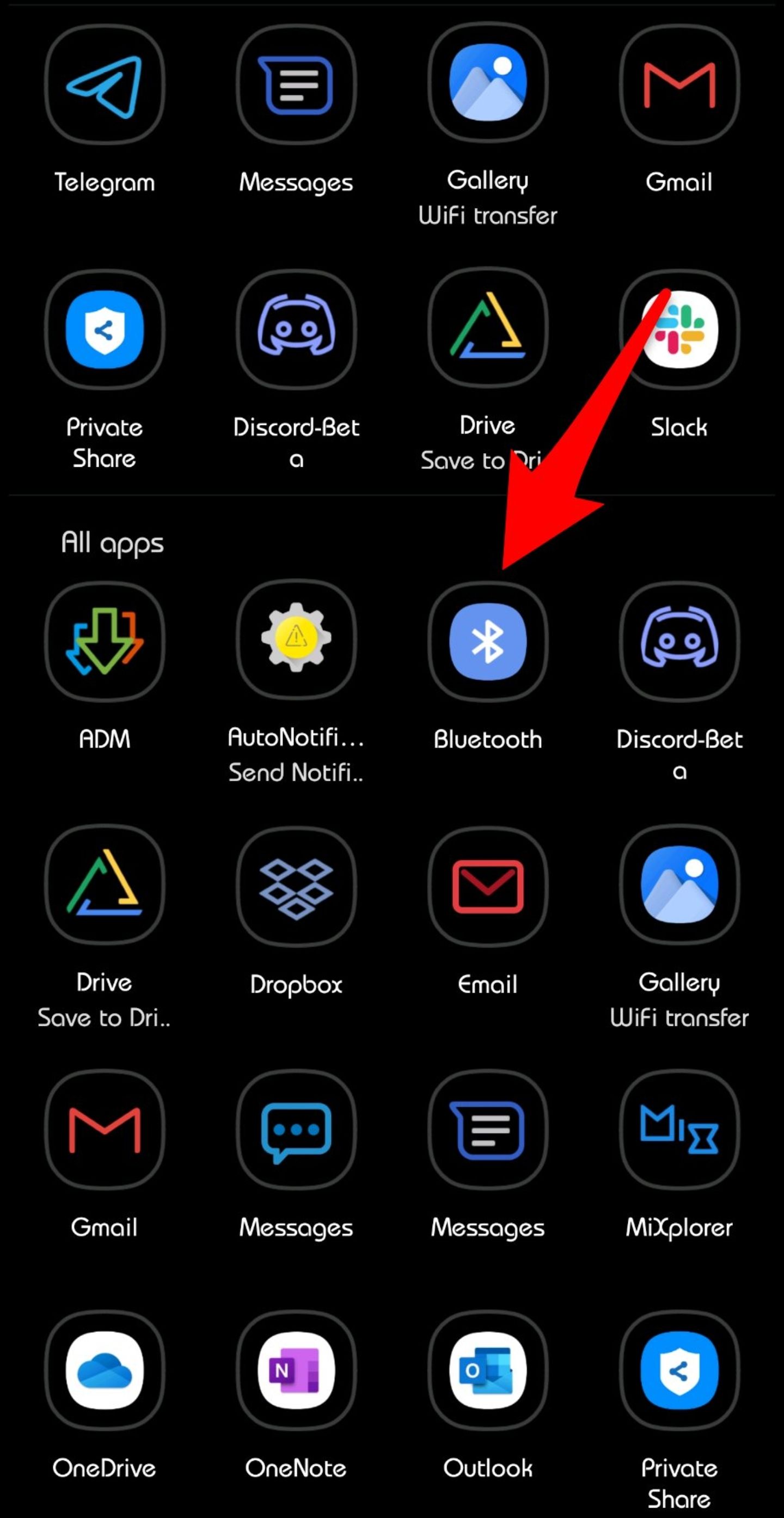Open ADM from the app list
Image resolution: width=784 pixels, height=1518 pixels.
[x=105, y=641]
